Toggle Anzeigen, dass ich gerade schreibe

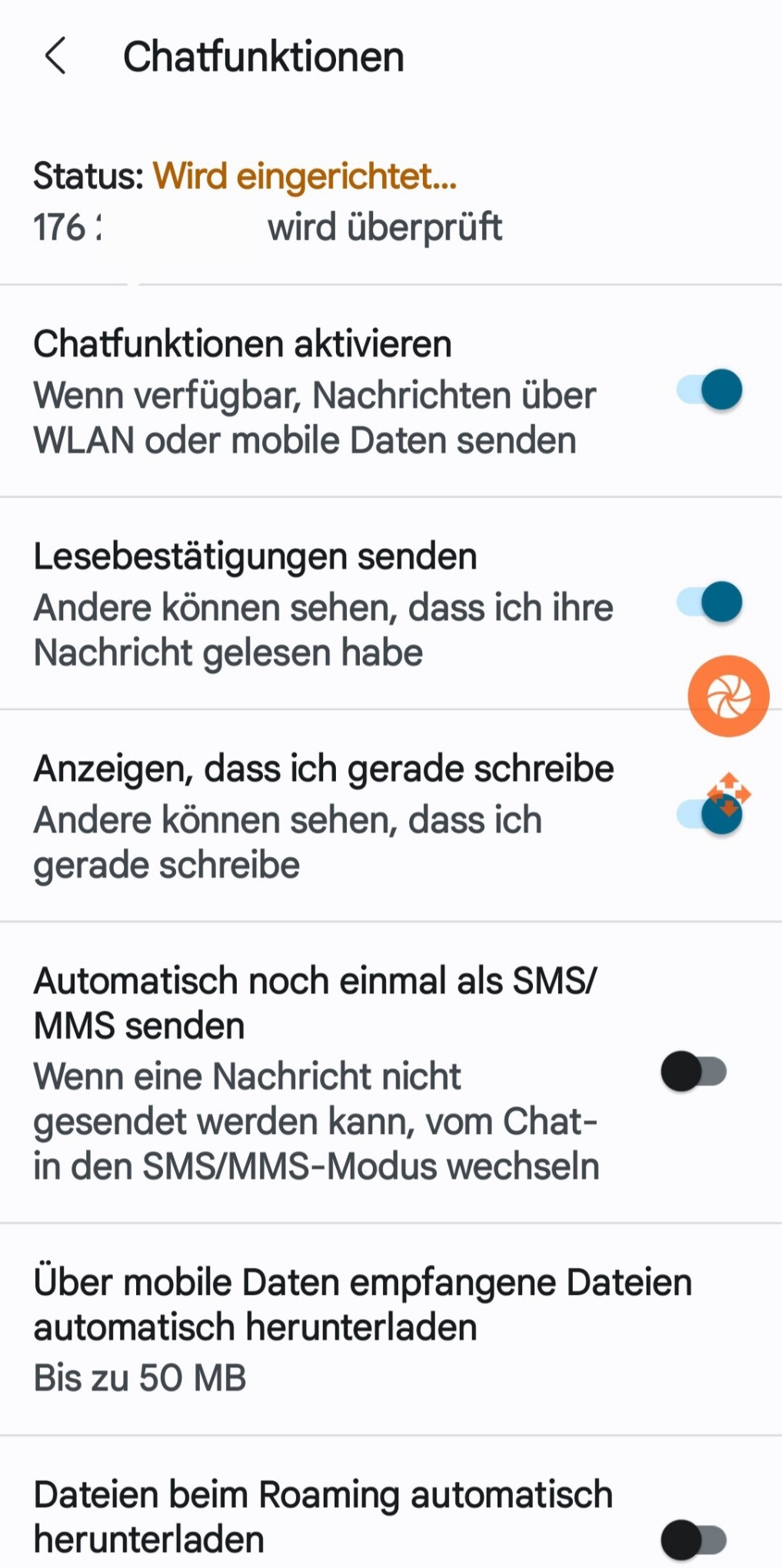709,816
